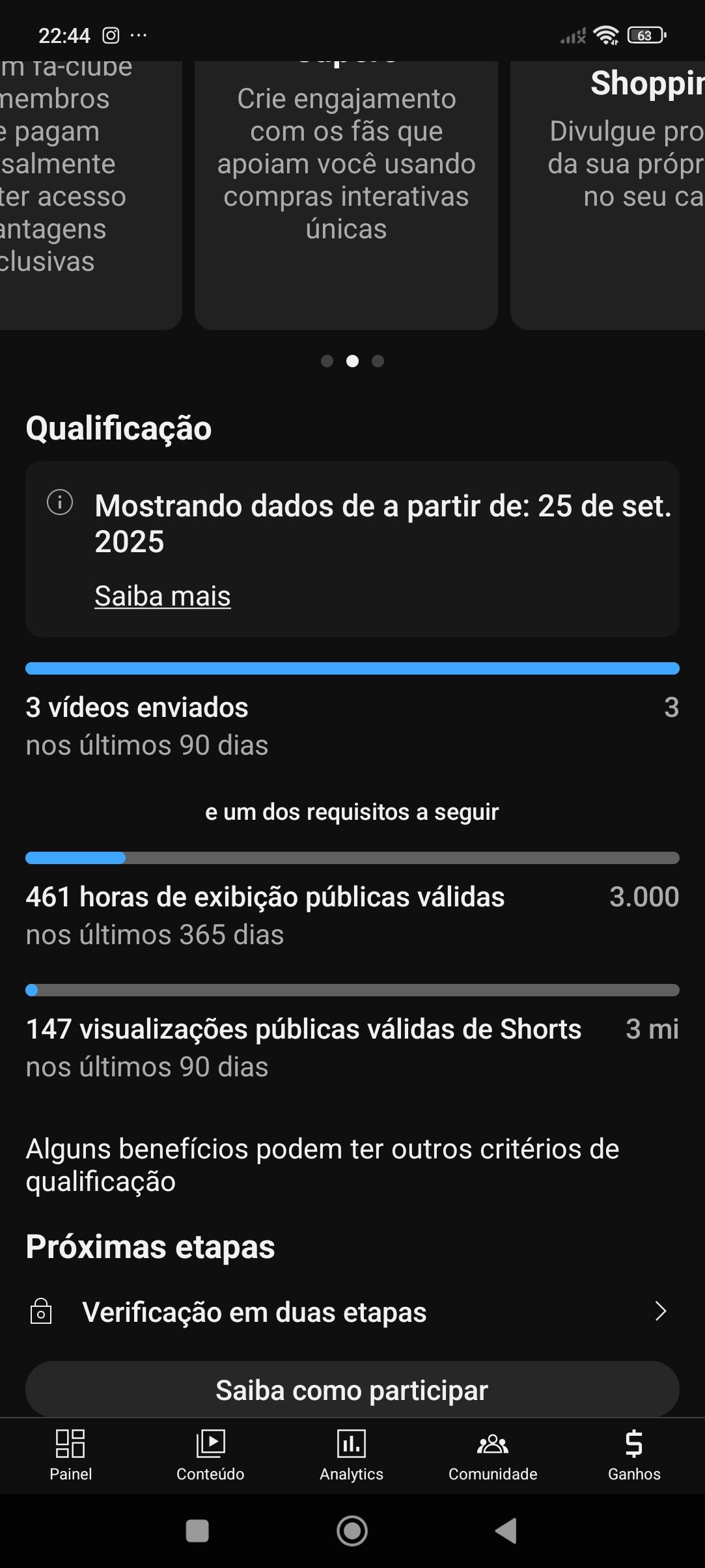The image size is (705, 1568).
Task: Select the Ganhos tab
Action: tap(634, 1455)
